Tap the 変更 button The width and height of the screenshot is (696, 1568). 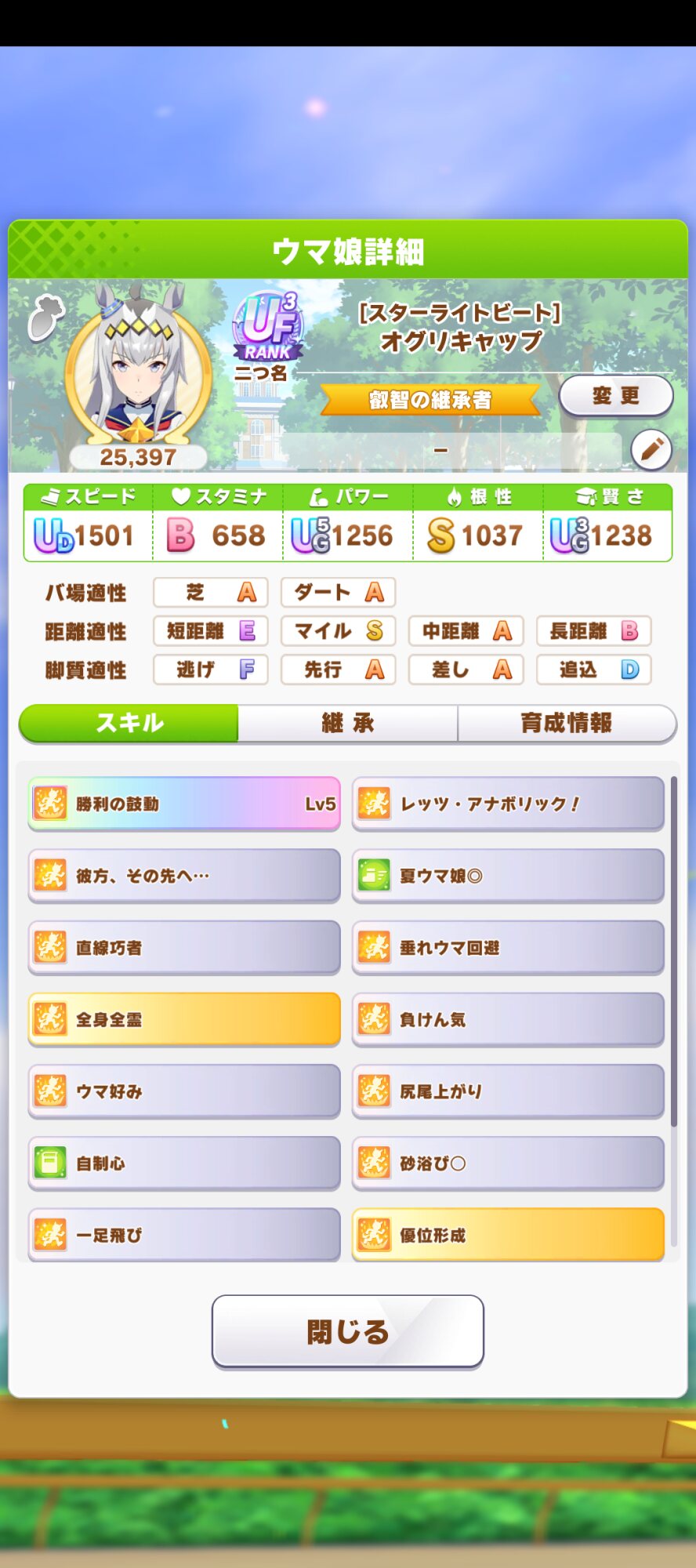click(616, 396)
